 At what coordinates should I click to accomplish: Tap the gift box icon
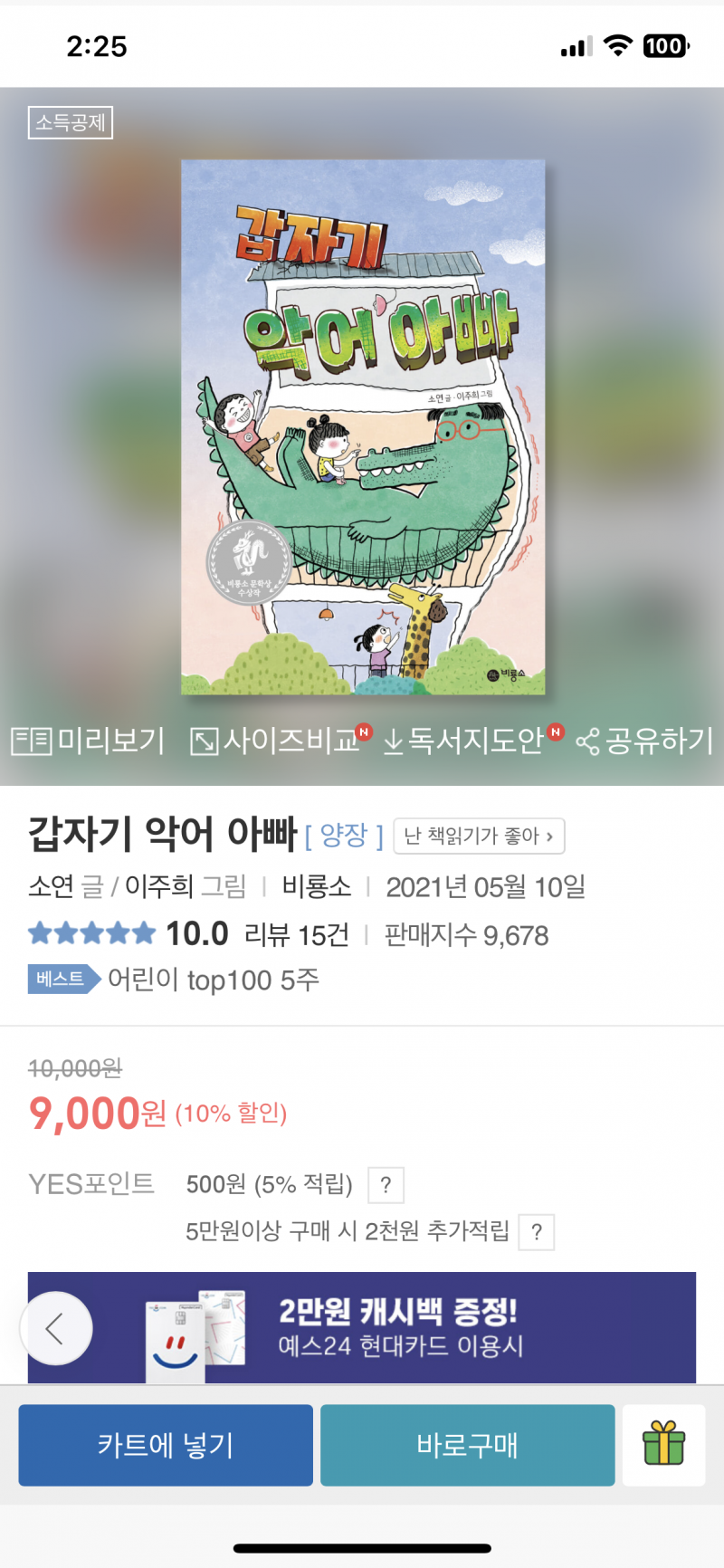point(663,1445)
